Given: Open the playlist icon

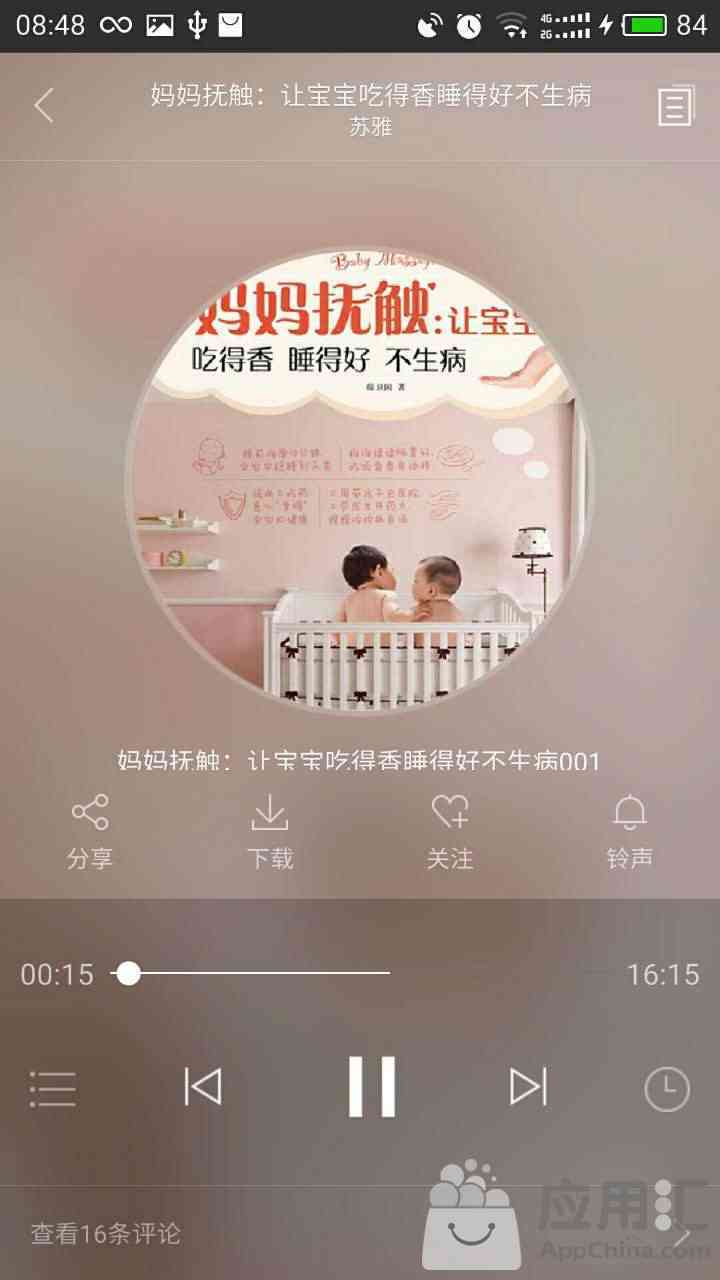Looking at the screenshot, I should [53, 1088].
